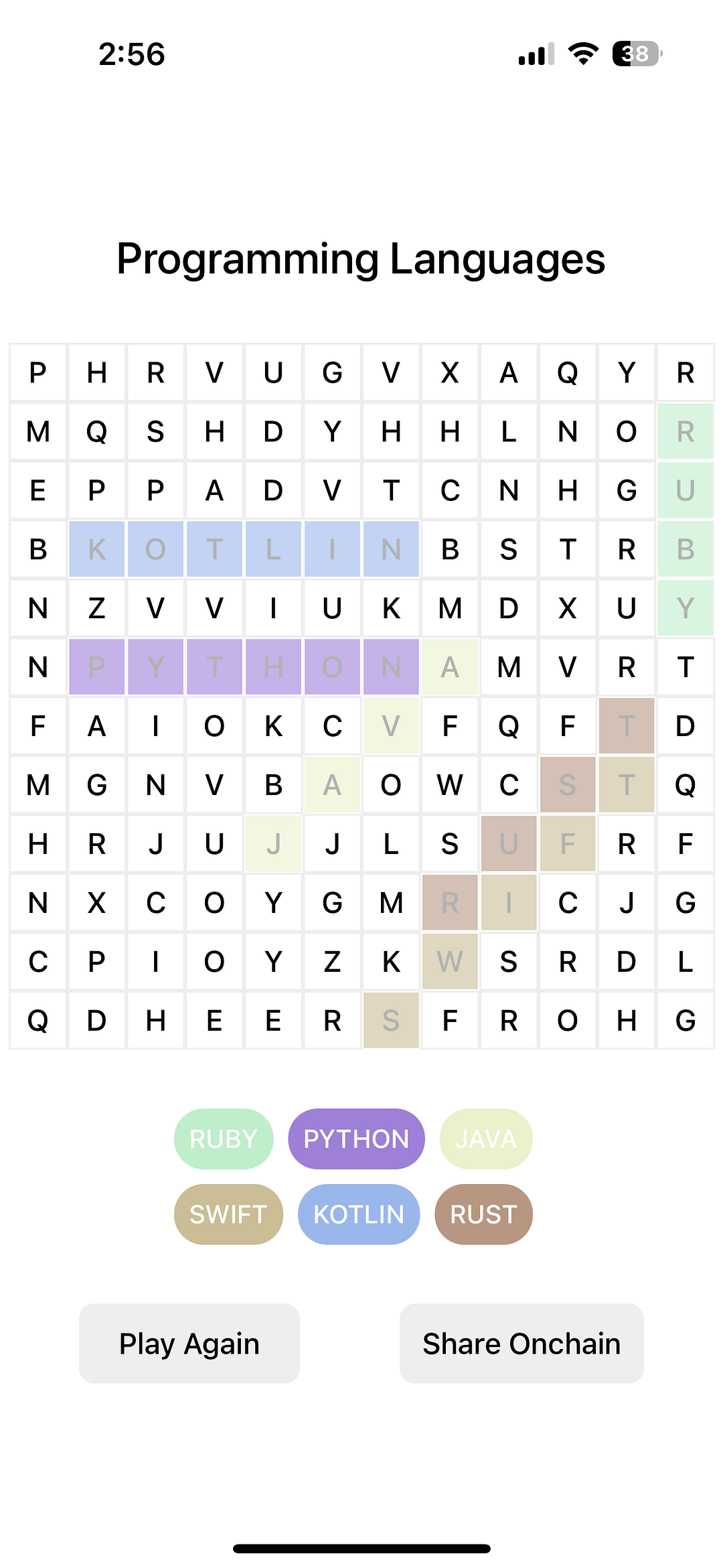Choose the SWIFT word chip

[228, 1214]
